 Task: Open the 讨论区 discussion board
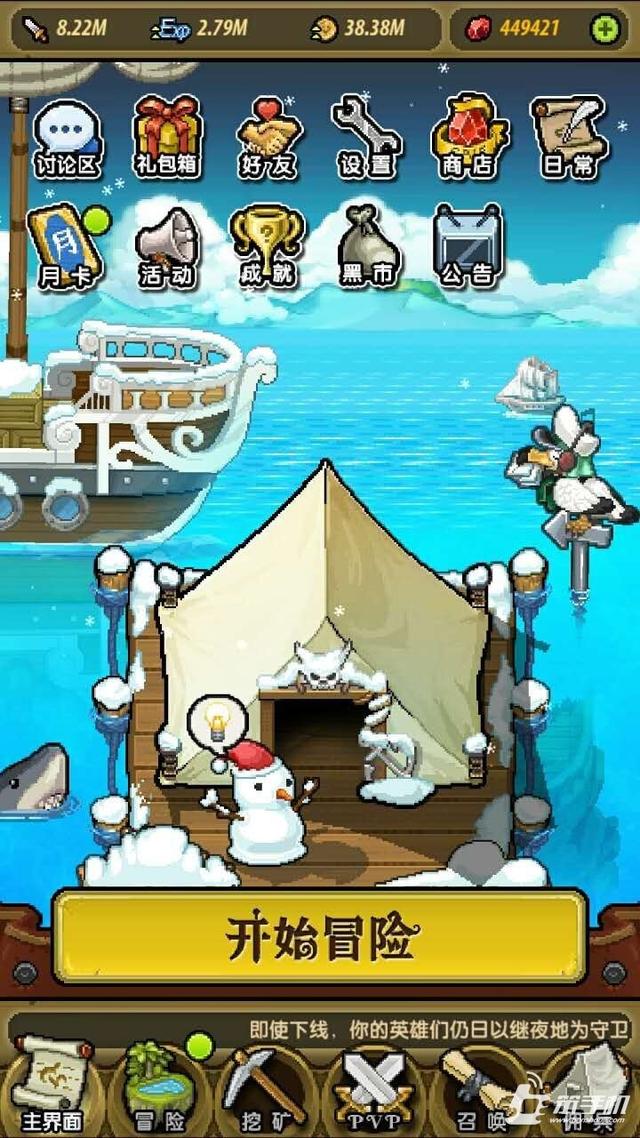[x=67, y=139]
